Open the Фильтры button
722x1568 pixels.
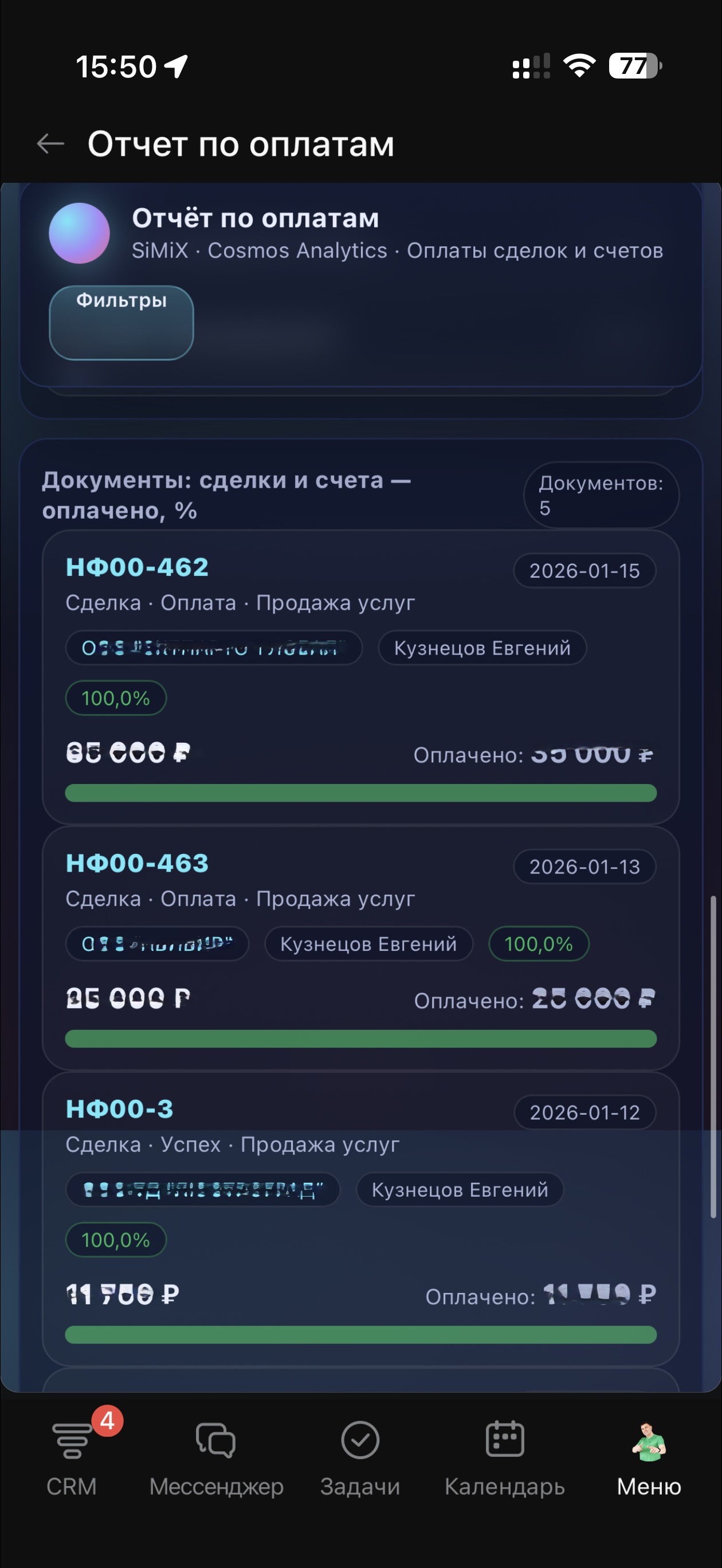(121, 322)
